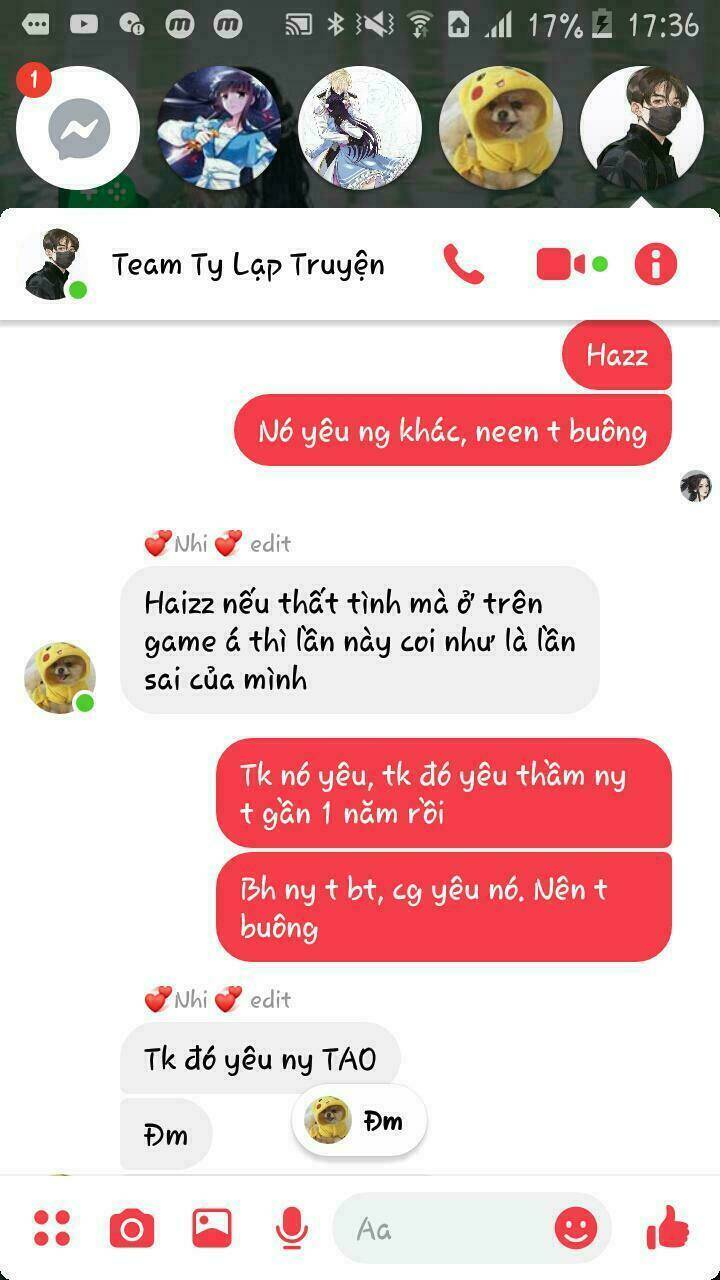
Task: Open the camera to take a photo
Action: (132, 1228)
